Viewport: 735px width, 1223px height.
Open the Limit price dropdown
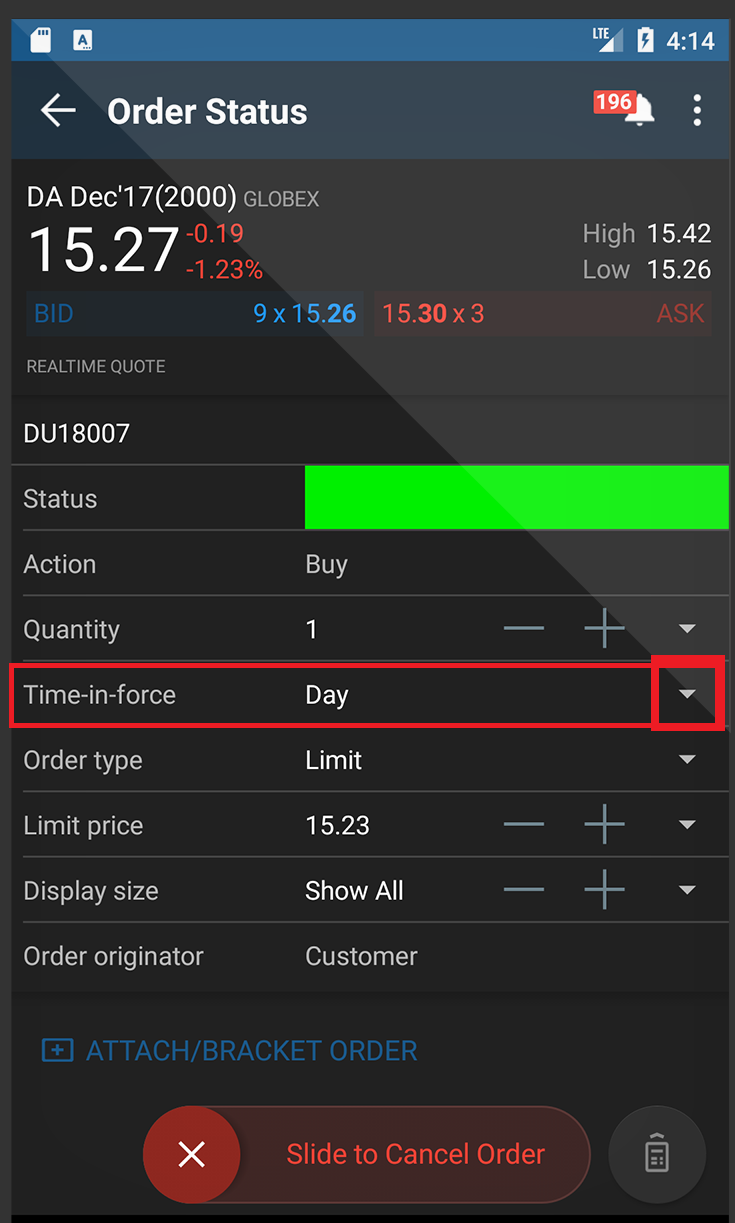[x=687, y=825]
